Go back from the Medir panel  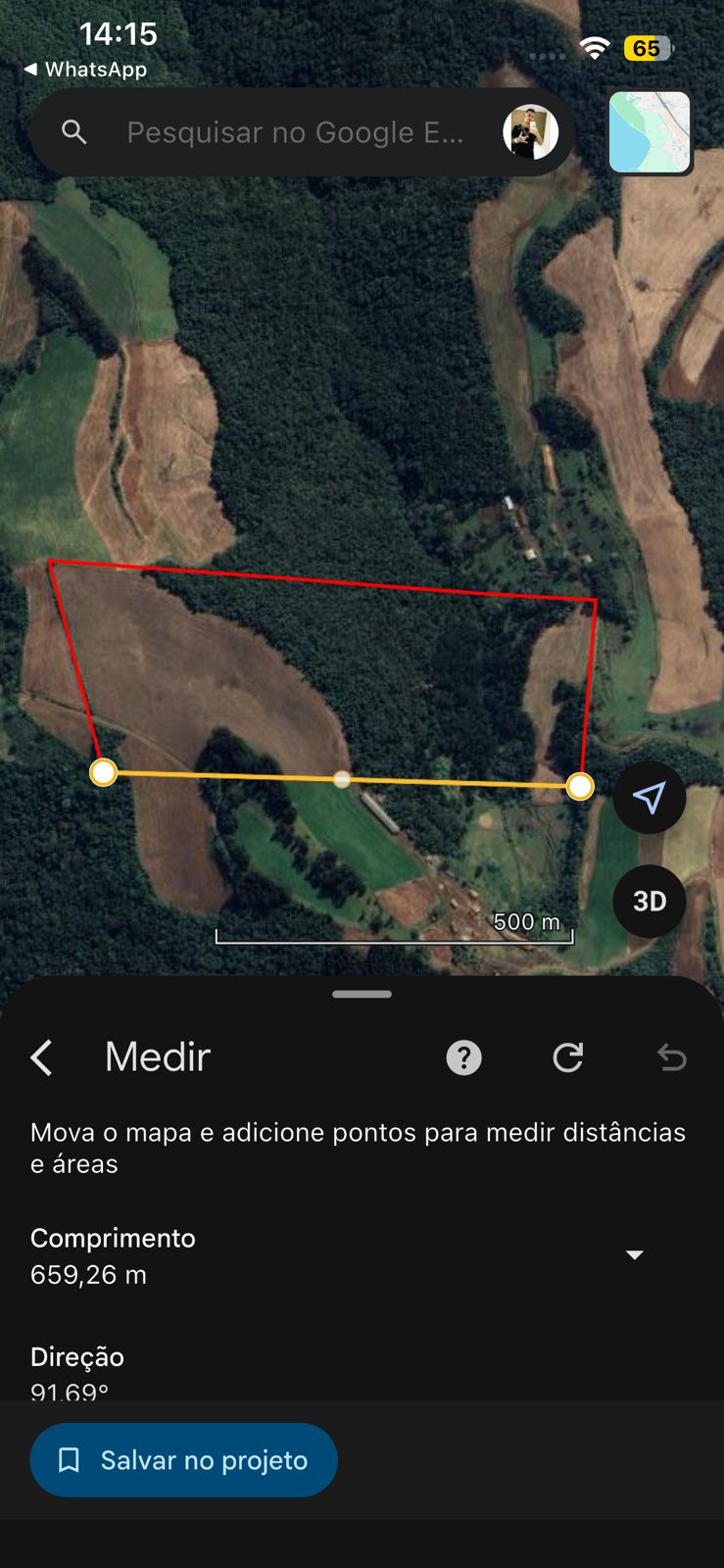point(42,1057)
